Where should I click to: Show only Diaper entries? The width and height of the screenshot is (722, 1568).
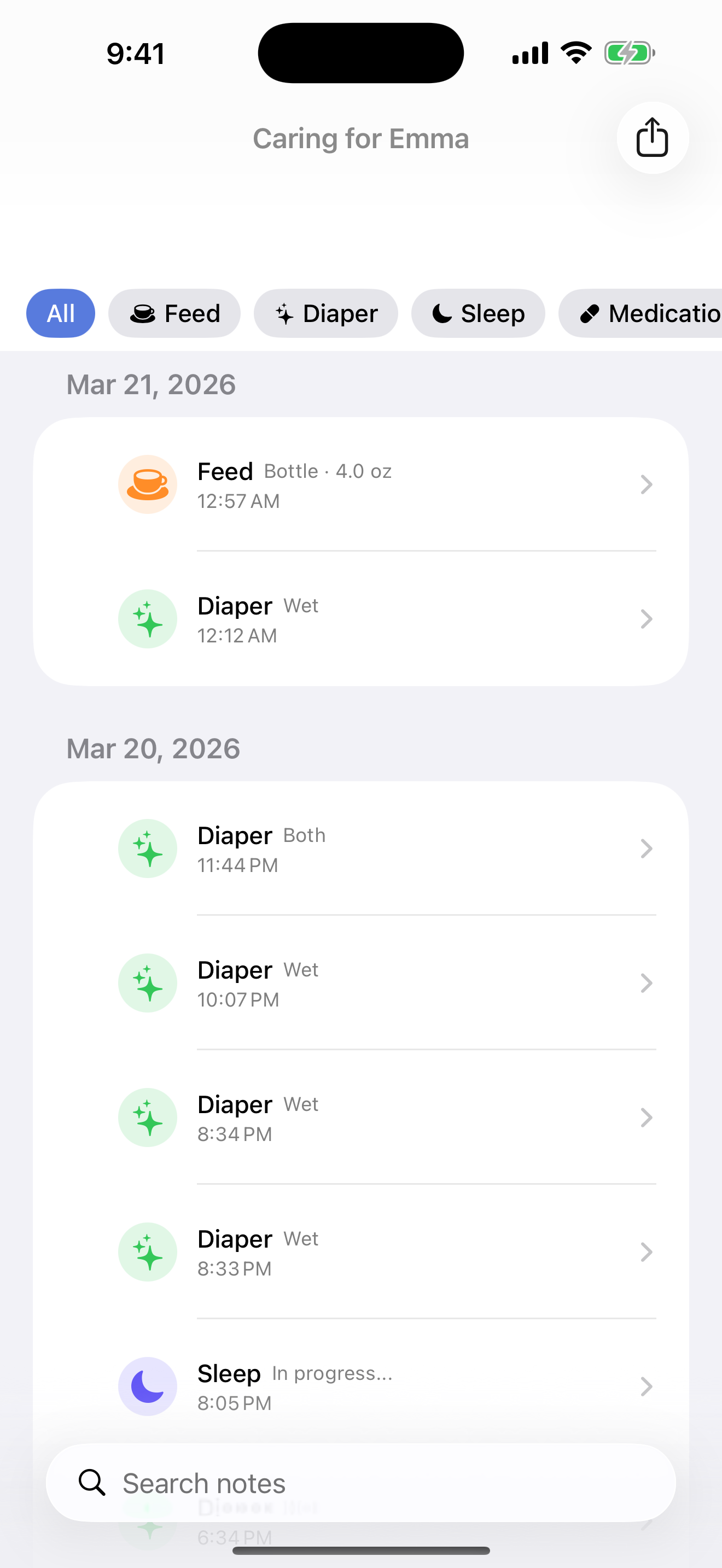(325, 313)
